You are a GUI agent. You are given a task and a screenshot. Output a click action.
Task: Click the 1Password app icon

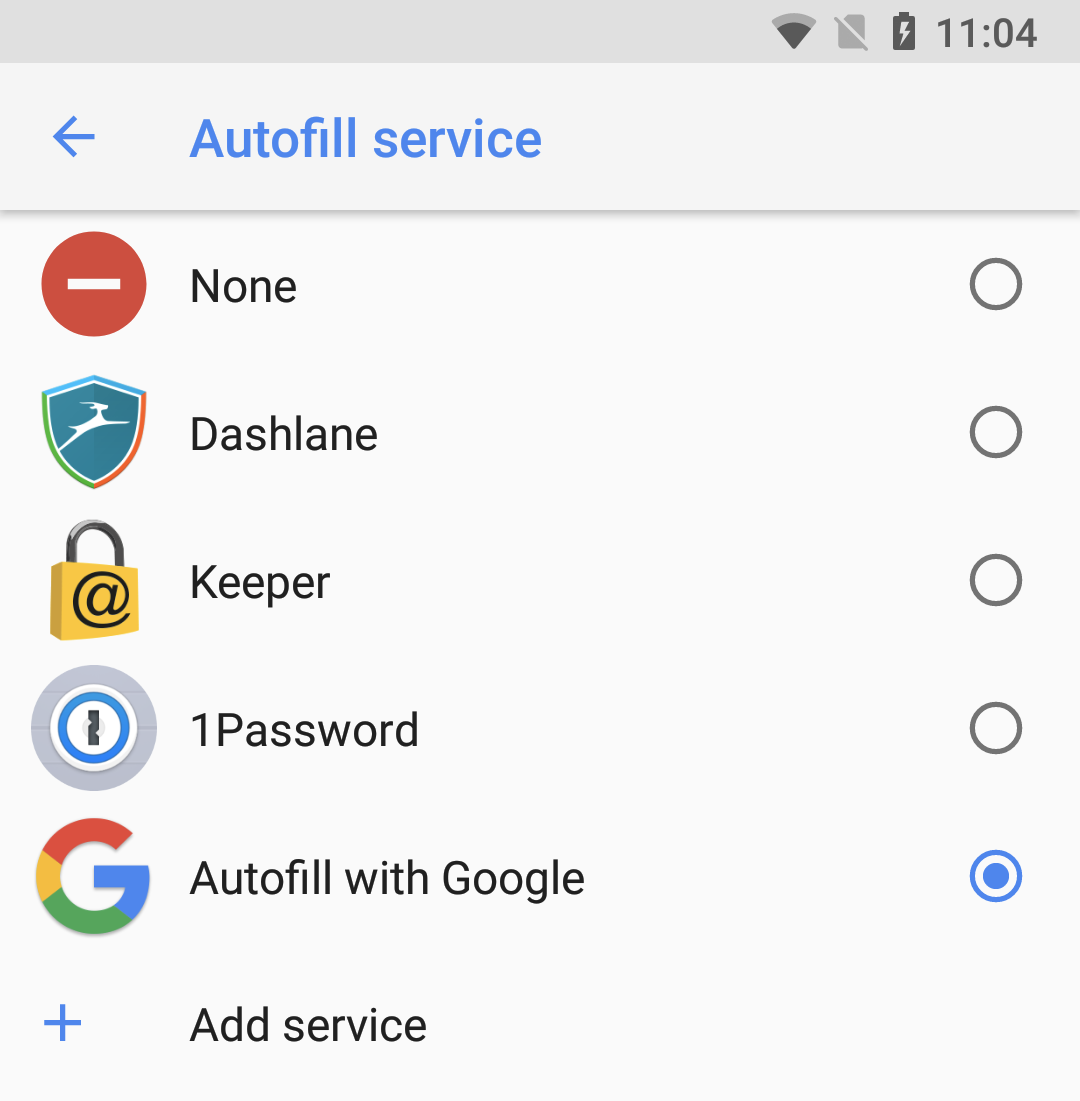[93, 728]
